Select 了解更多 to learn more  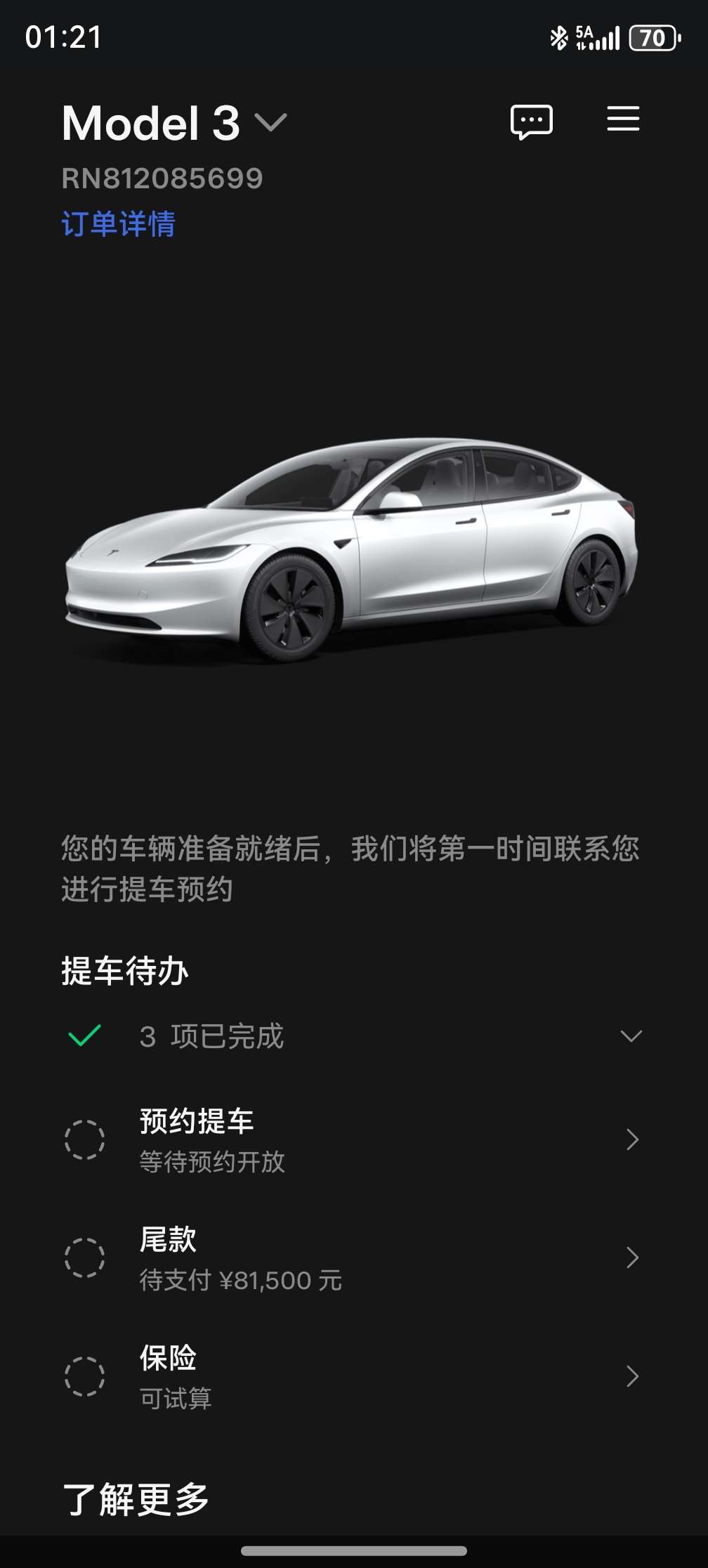[x=135, y=1498]
